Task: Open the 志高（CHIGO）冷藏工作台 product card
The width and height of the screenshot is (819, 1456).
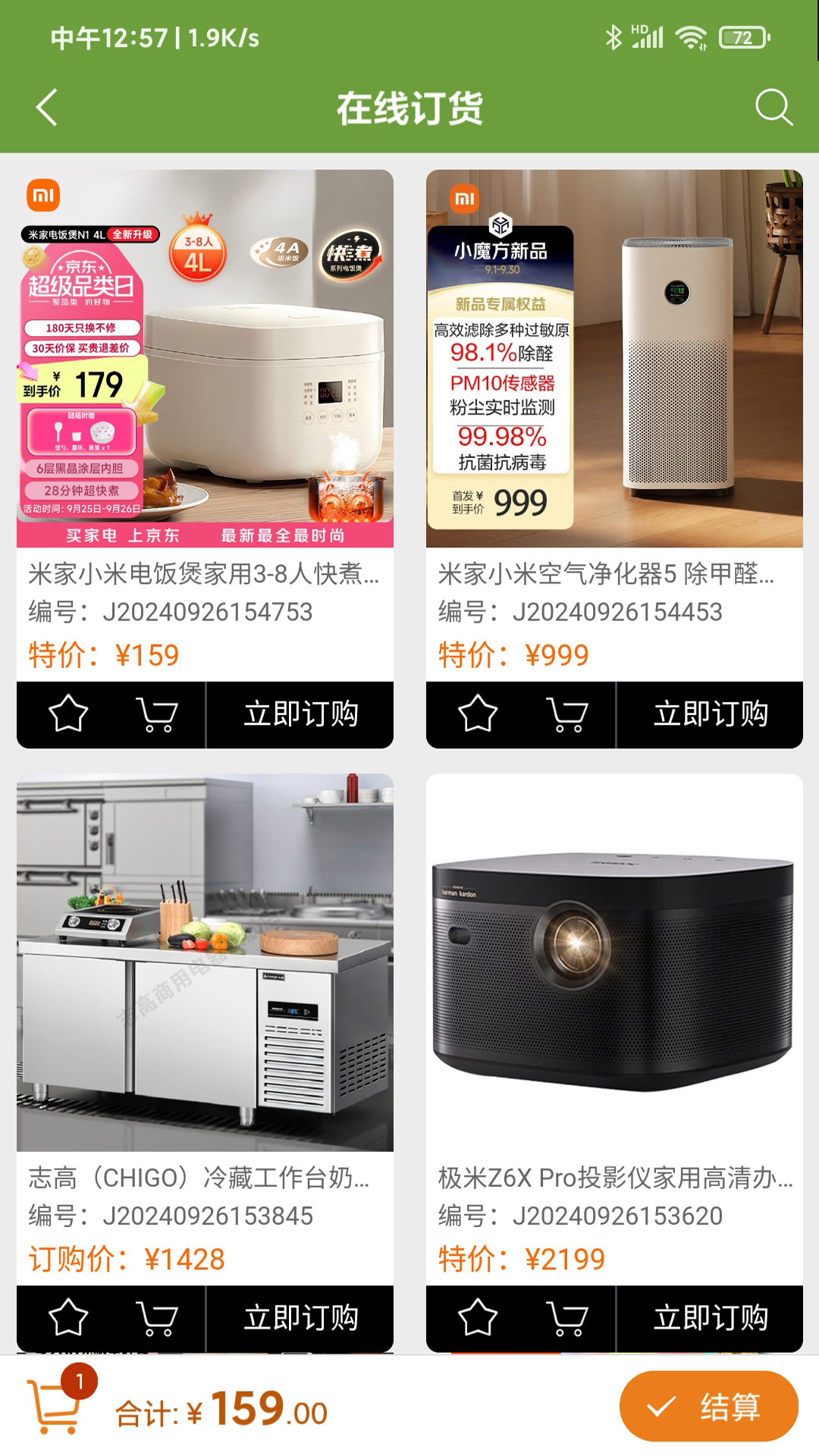Action: [x=205, y=962]
